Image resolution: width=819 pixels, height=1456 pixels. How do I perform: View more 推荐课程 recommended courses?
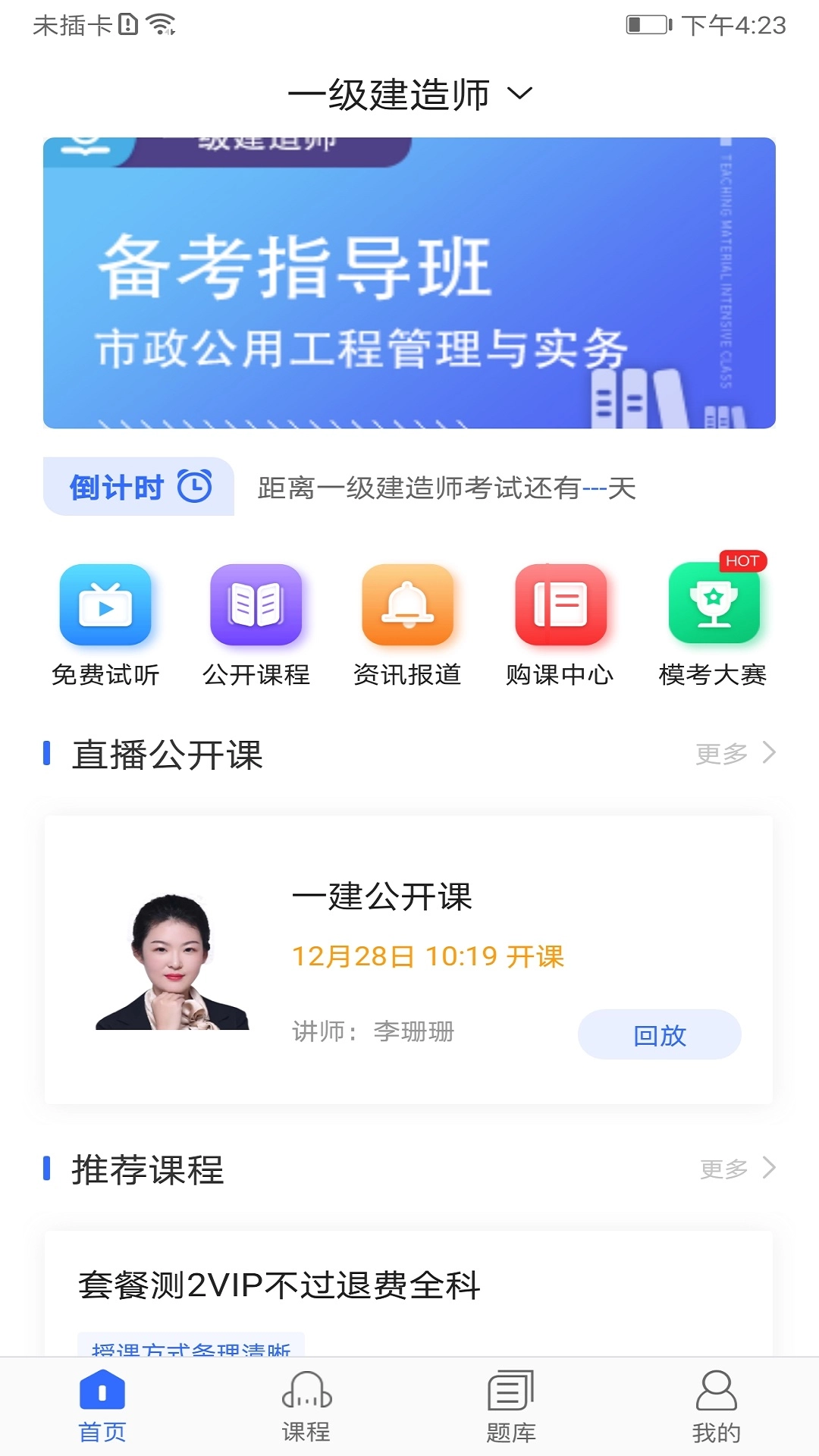737,1169
